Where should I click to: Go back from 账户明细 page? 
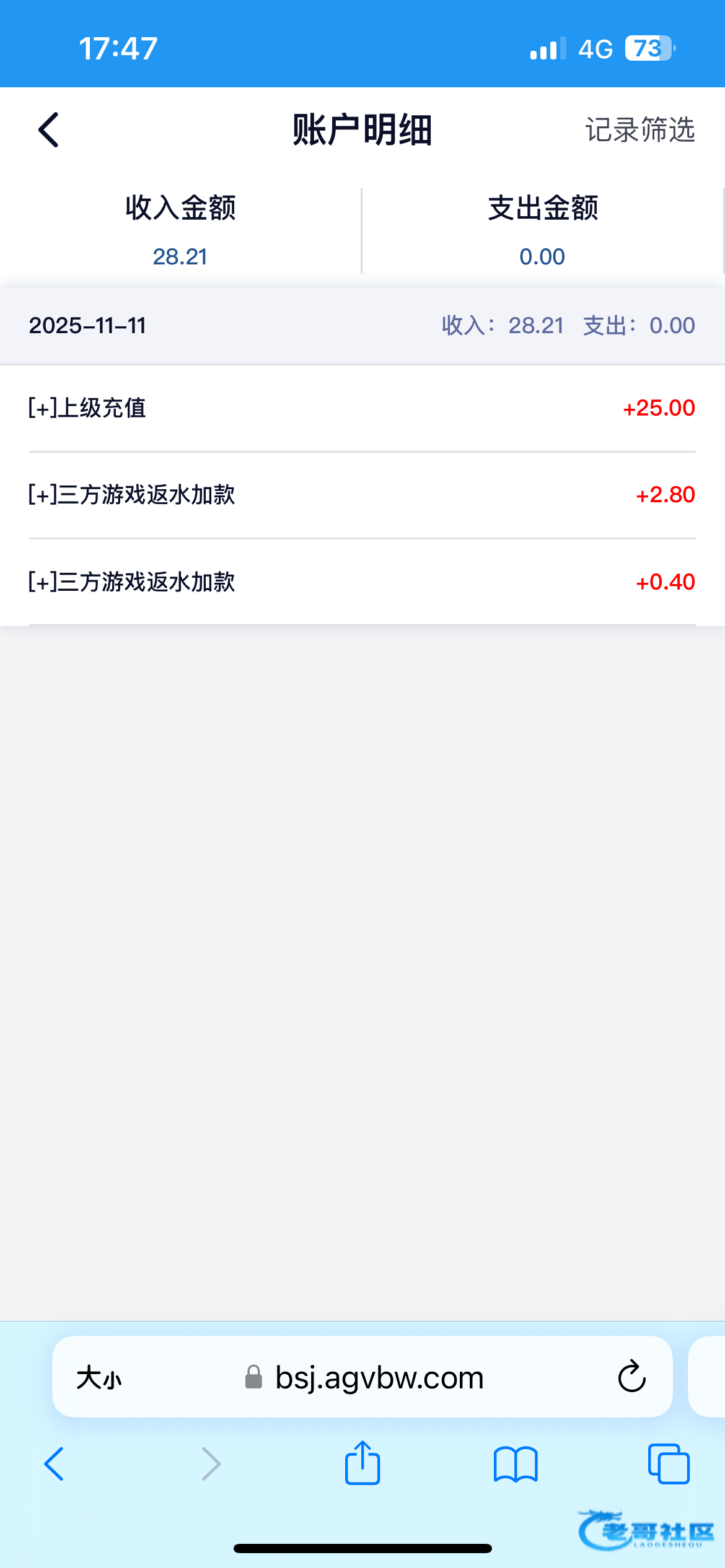coord(48,130)
